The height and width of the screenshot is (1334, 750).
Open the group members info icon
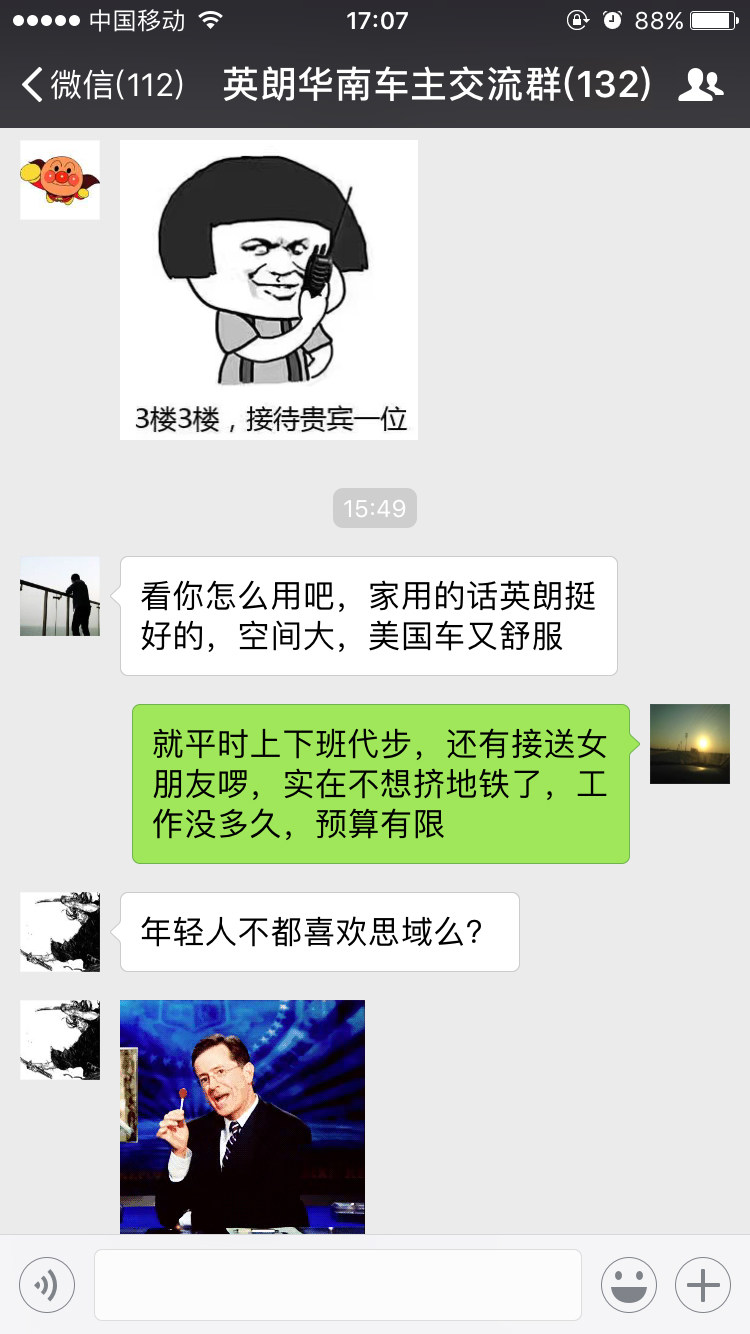pos(700,85)
